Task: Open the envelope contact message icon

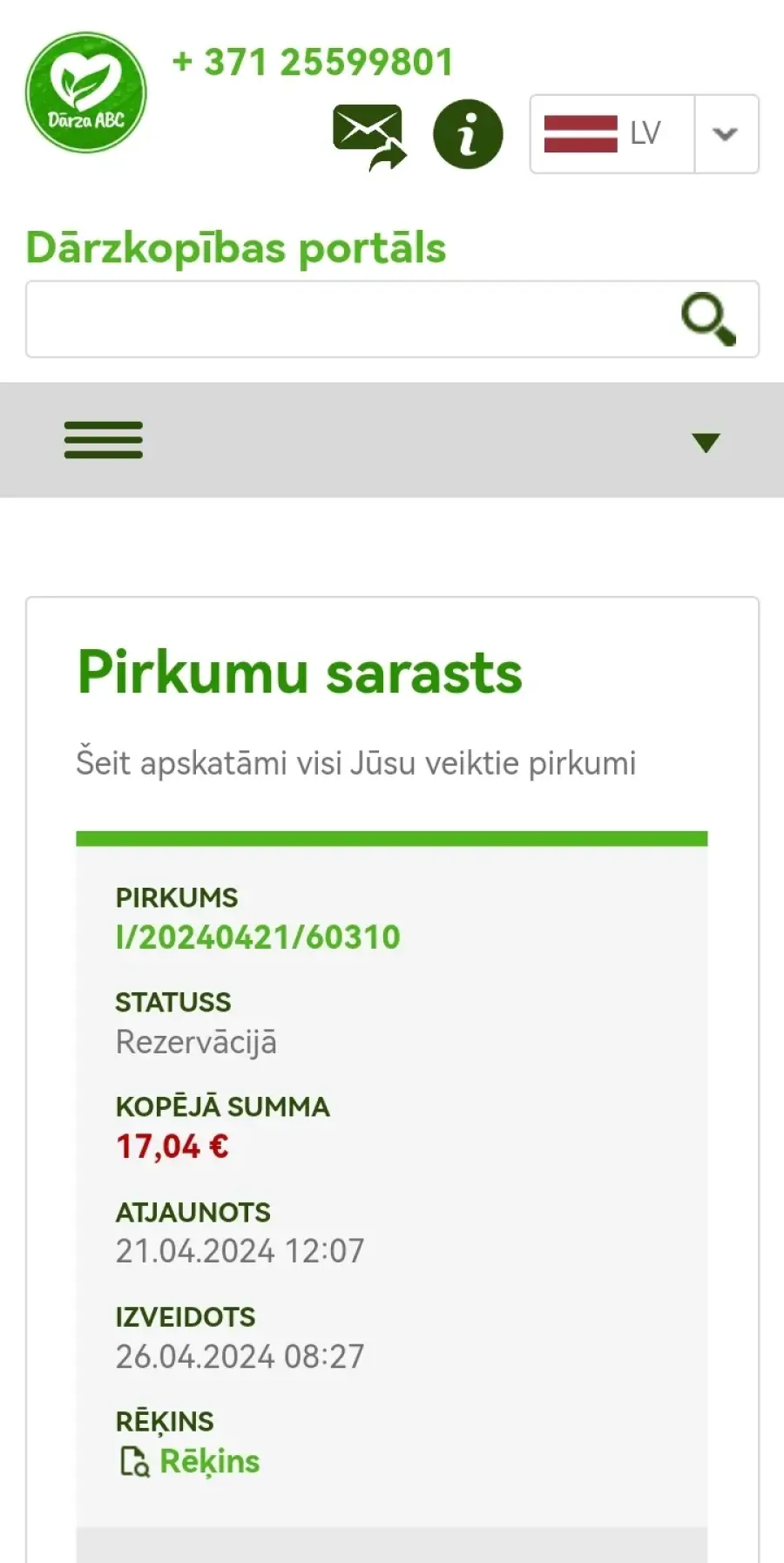Action: coord(369,137)
